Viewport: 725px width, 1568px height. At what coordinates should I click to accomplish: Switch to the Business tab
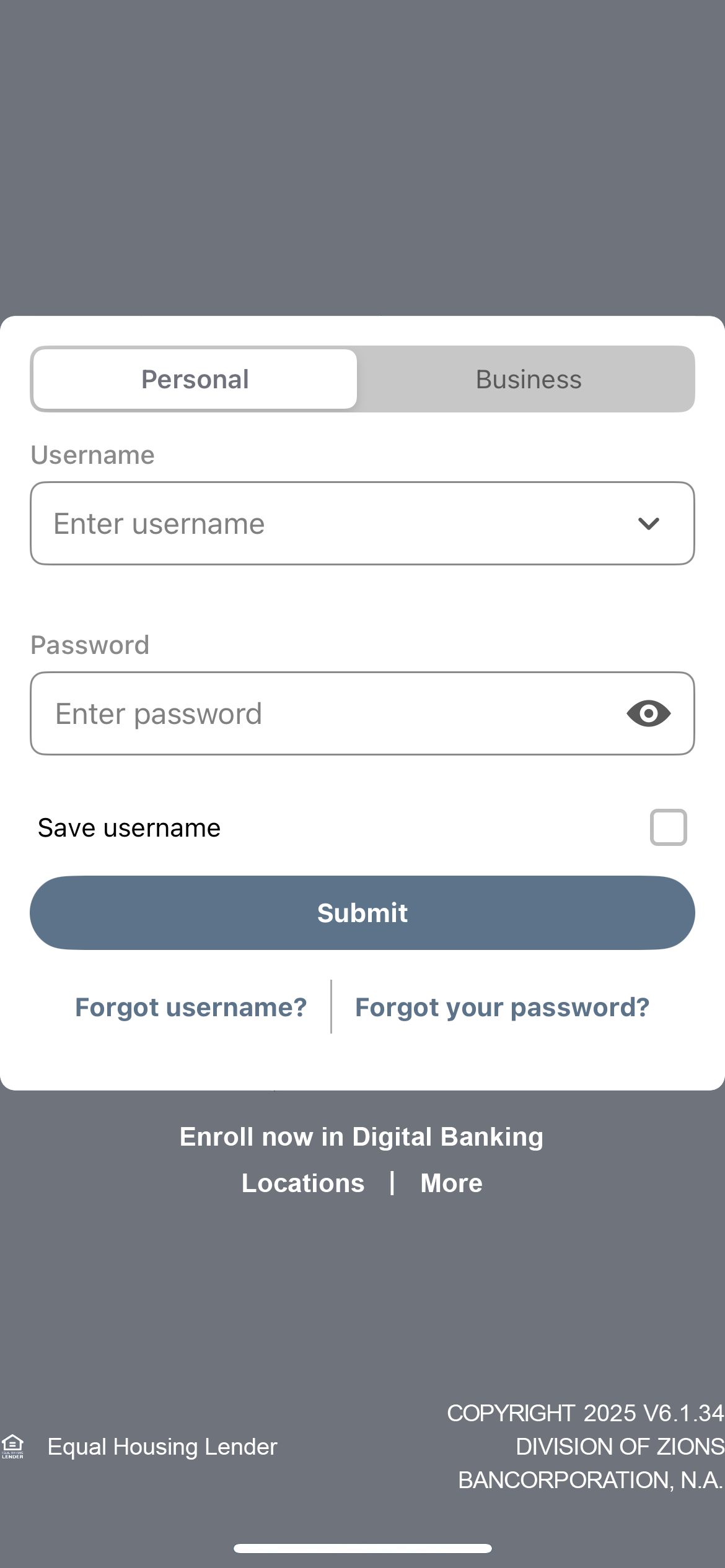(528, 378)
